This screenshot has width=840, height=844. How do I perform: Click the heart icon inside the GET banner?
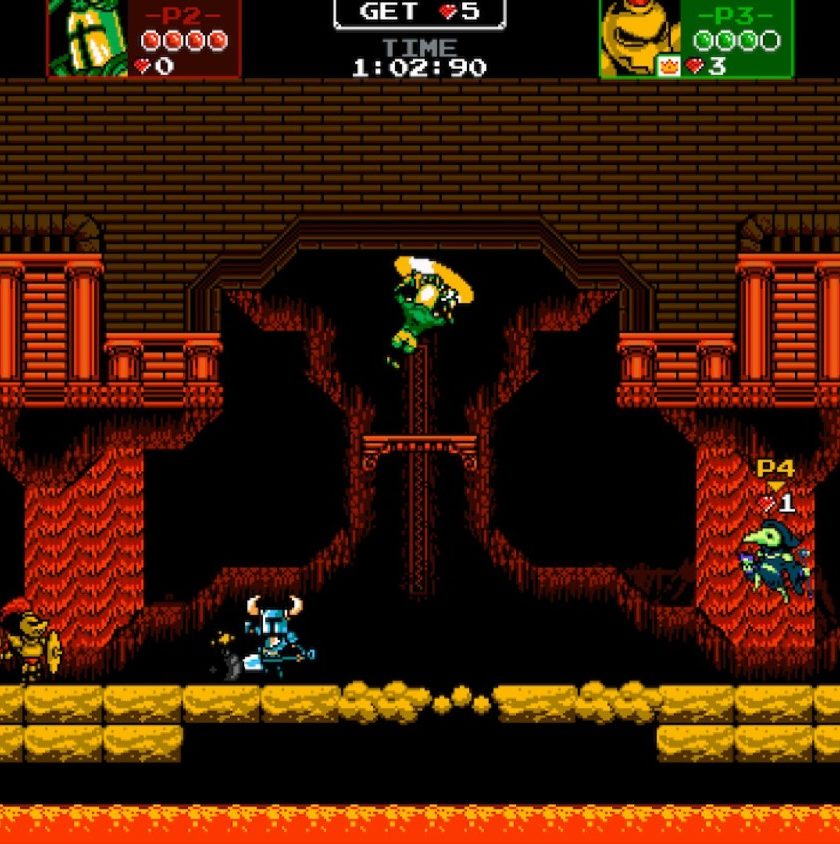point(445,12)
